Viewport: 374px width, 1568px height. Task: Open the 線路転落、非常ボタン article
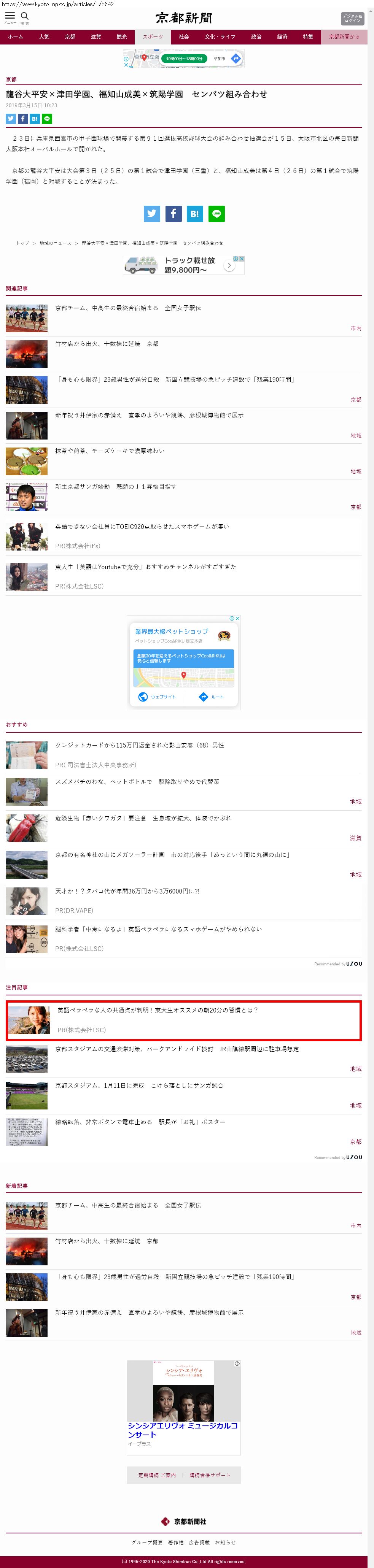point(140,1121)
